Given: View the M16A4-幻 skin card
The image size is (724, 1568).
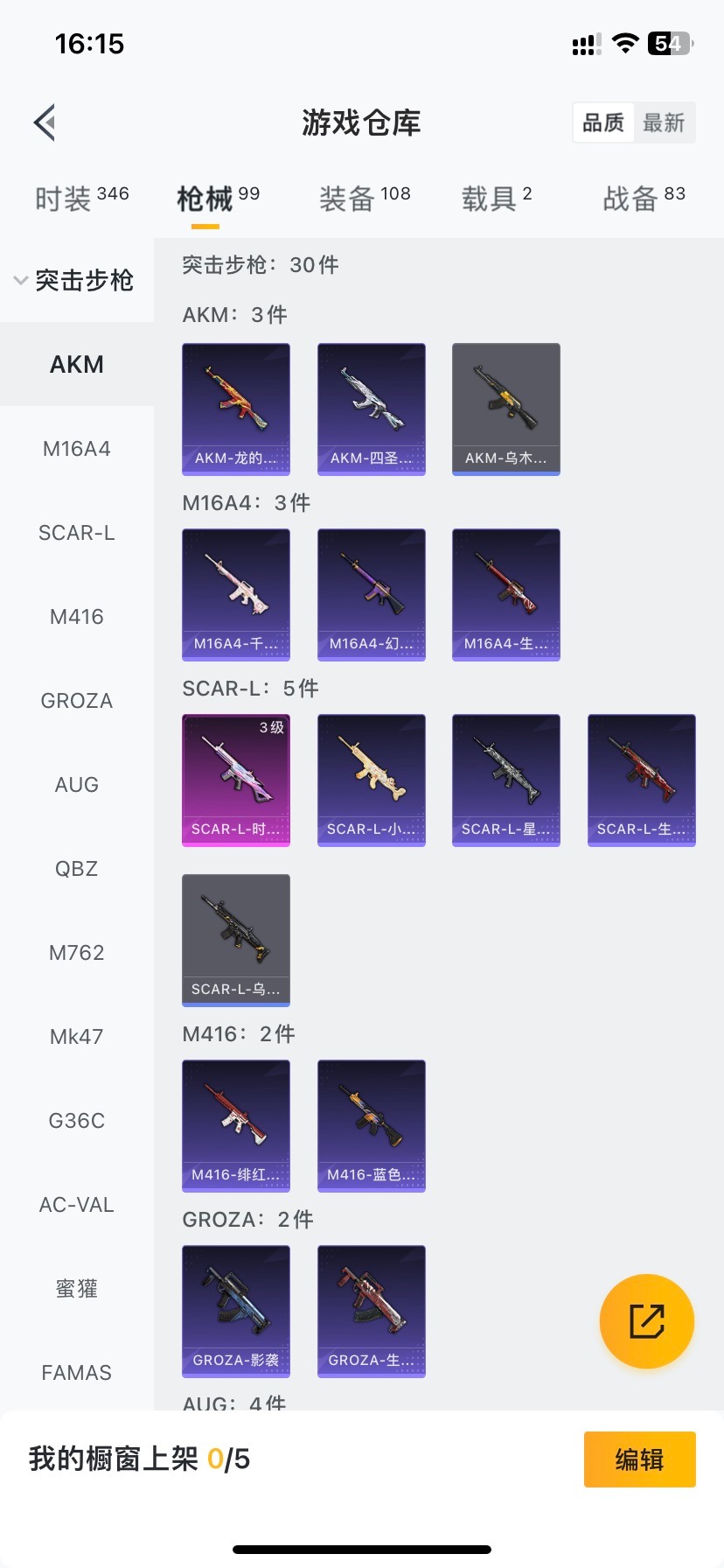Looking at the screenshot, I should coord(371,594).
